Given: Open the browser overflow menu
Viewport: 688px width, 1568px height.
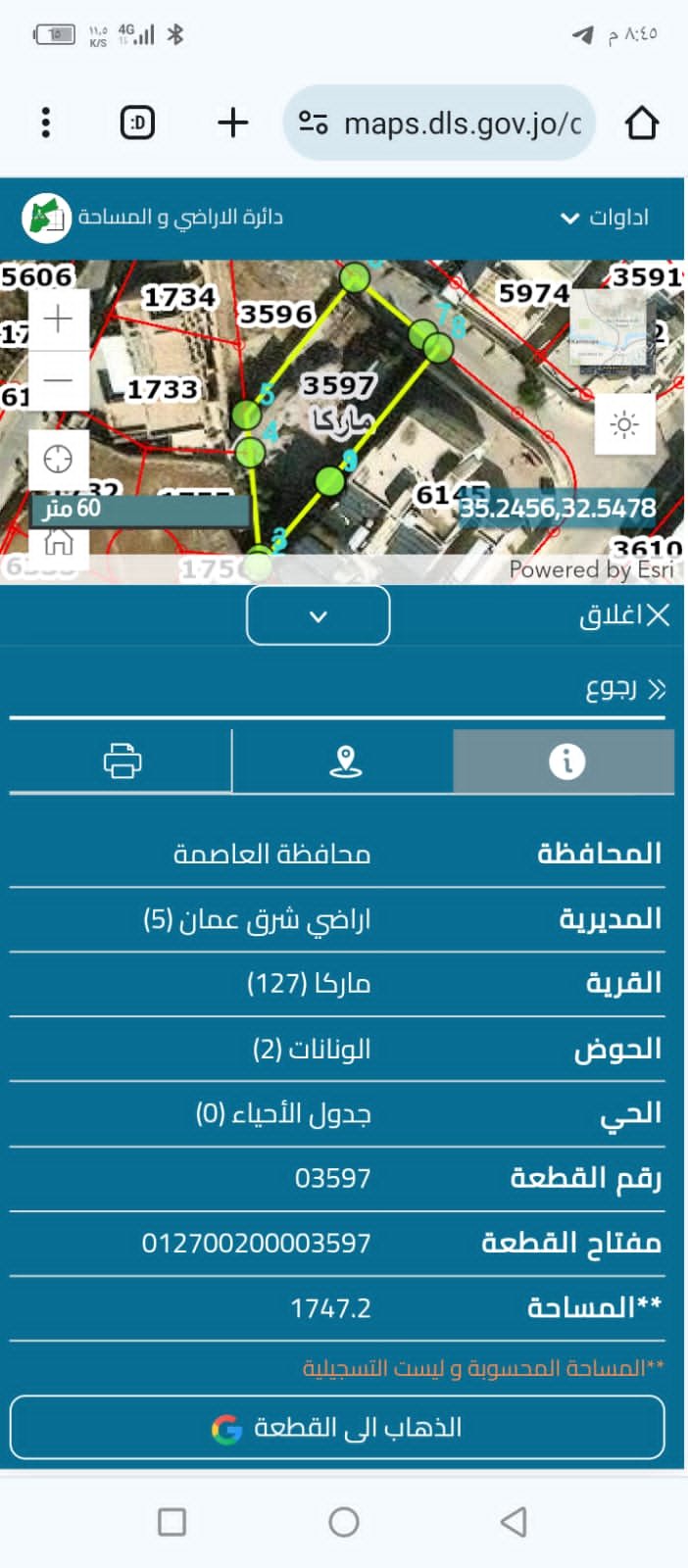Looking at the screenshot, I should click(x=46, y=122).
